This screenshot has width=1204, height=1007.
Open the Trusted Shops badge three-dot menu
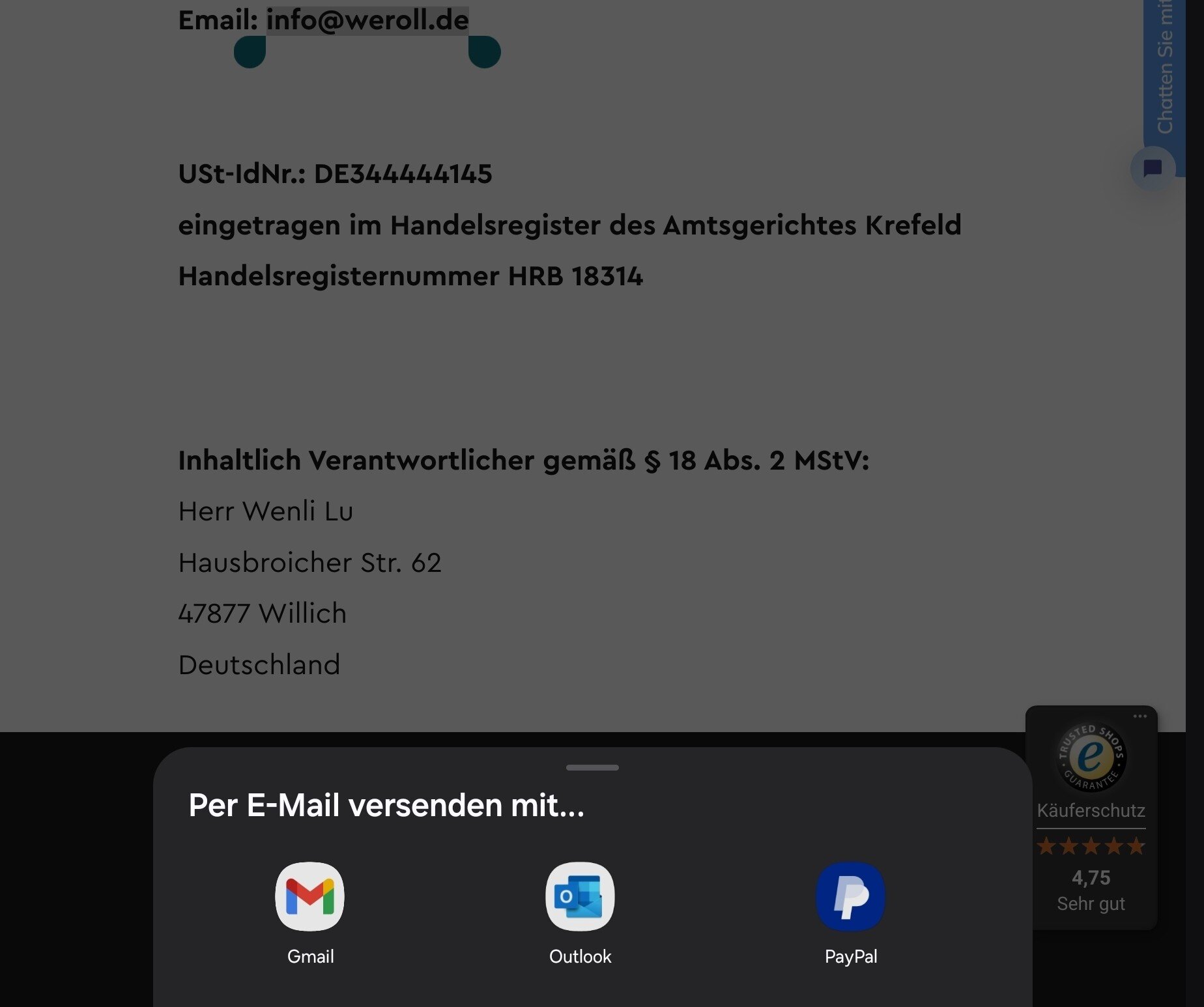pos(1139,716)
